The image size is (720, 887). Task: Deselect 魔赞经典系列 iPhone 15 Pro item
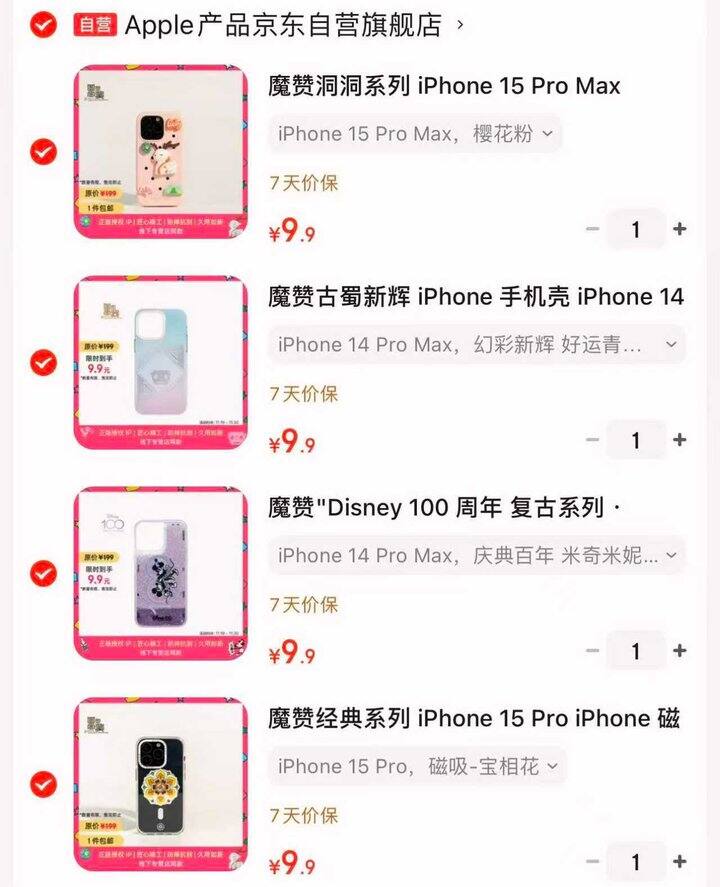tap(43, 784)
